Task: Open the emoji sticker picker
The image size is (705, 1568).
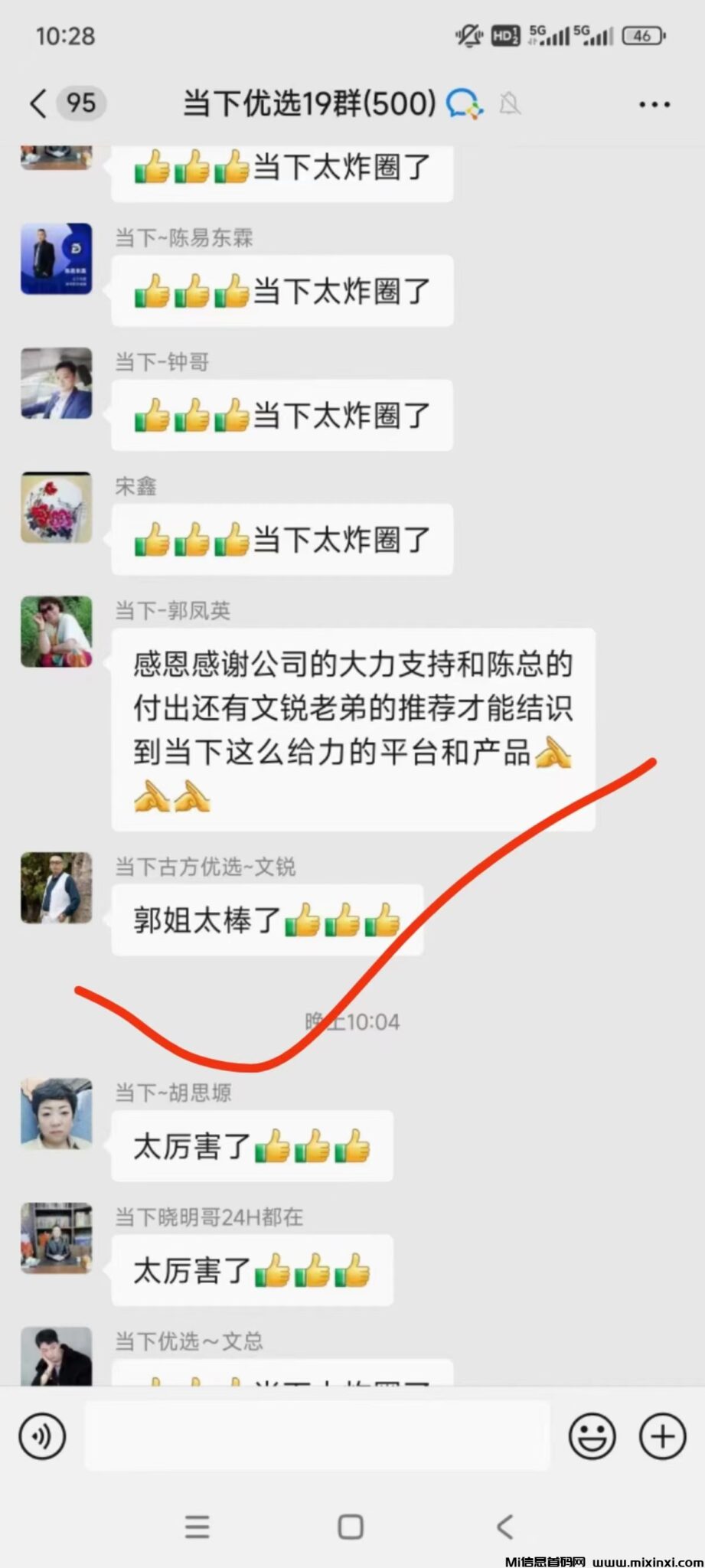Action: point(592,1436)
